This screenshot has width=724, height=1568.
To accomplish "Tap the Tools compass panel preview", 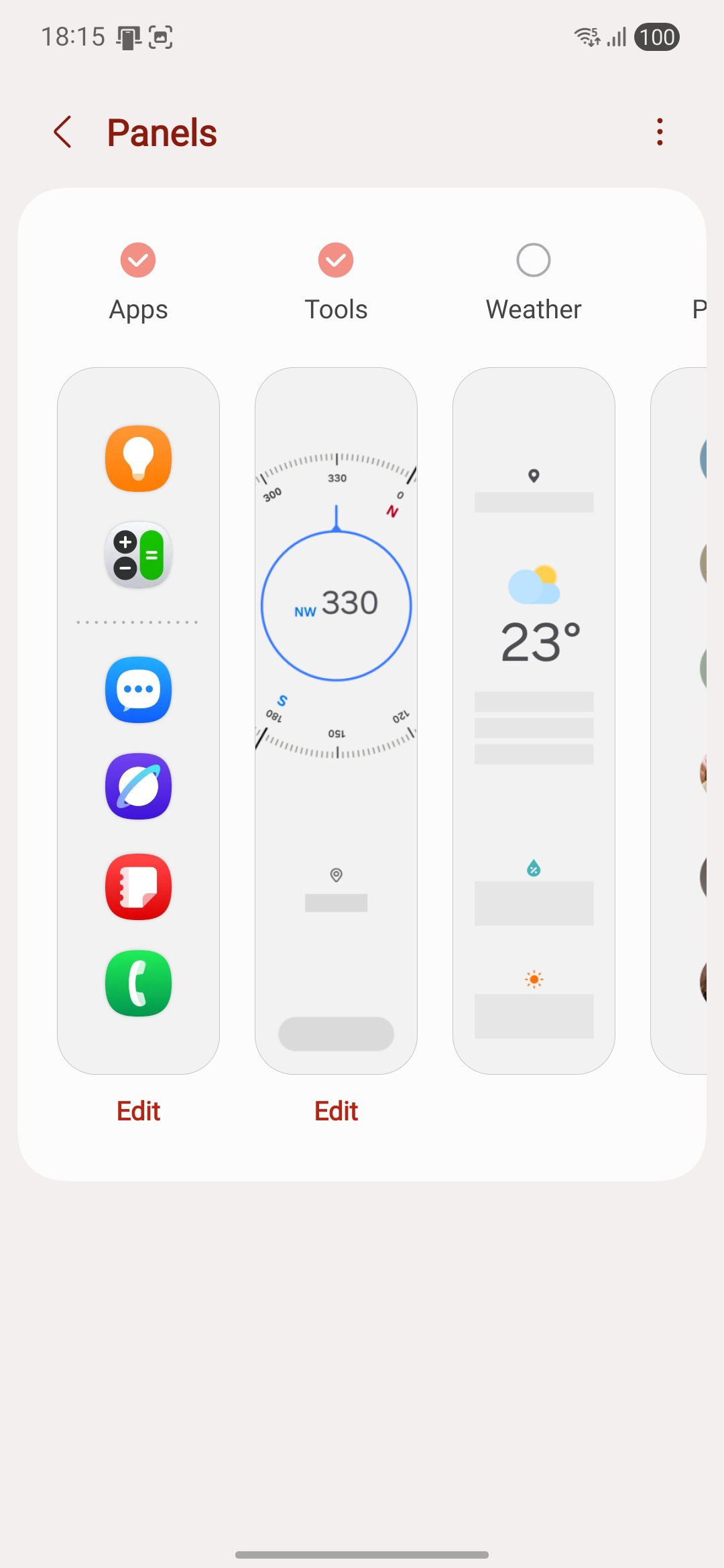I will (x=336, y=720).
